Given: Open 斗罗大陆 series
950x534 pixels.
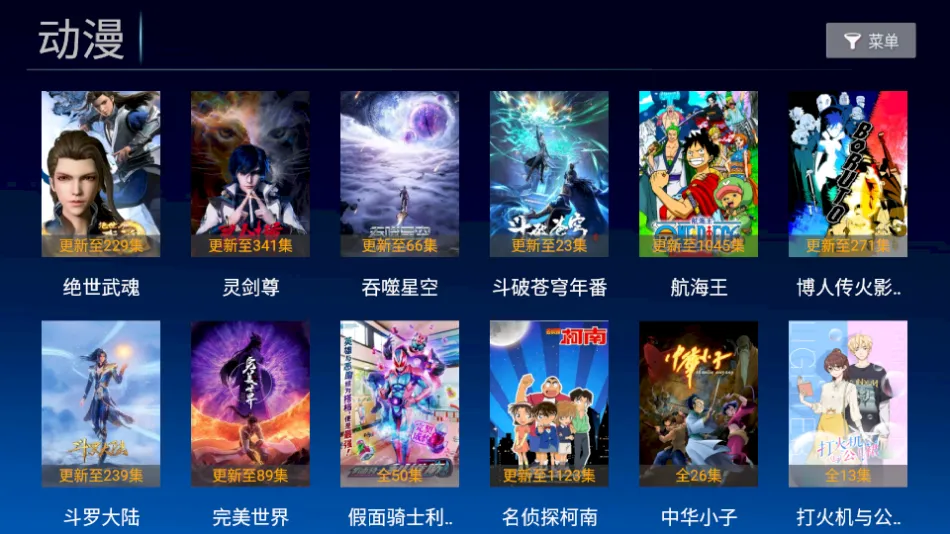Looking at the screenshot, I should pos(101,404).
